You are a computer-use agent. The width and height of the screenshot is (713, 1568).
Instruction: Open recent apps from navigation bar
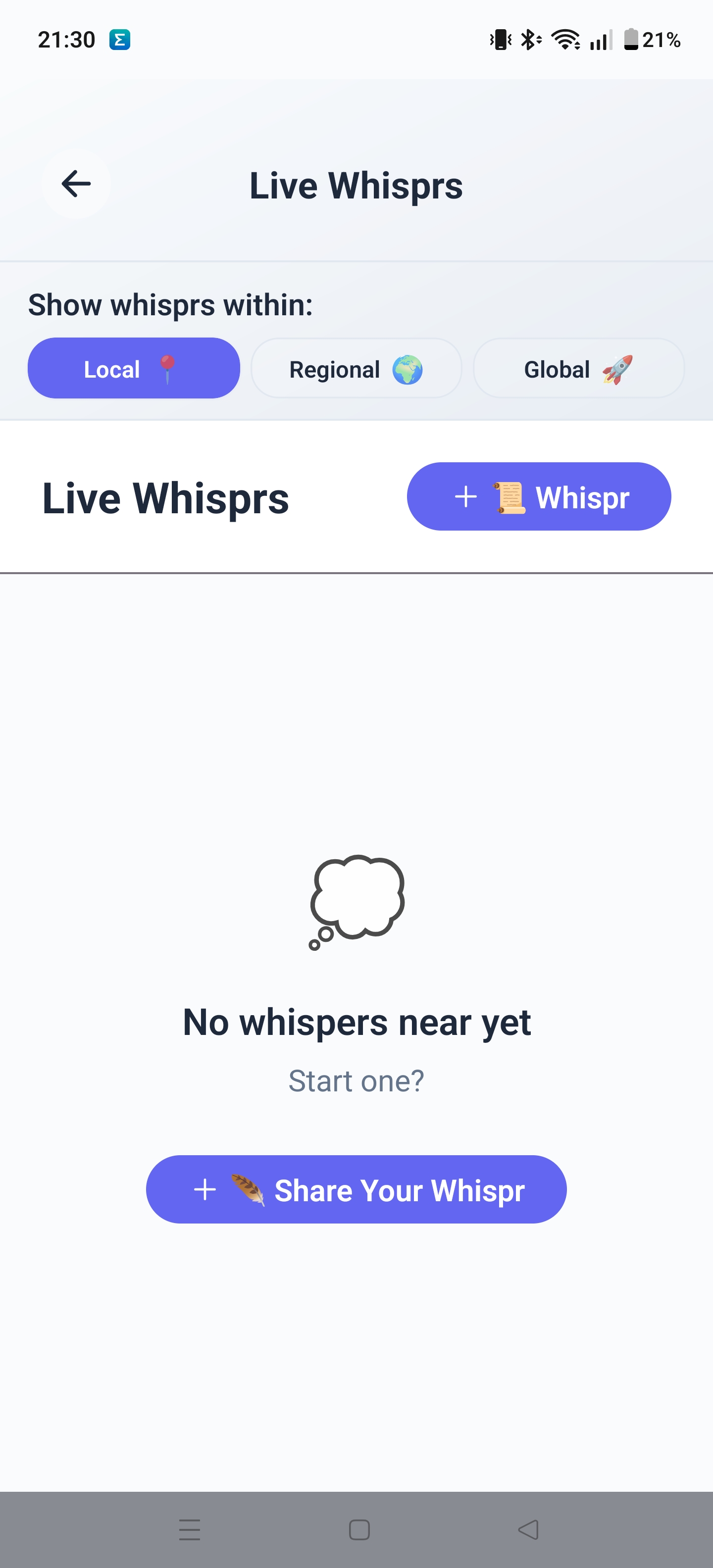click(x=189, y=1530)
